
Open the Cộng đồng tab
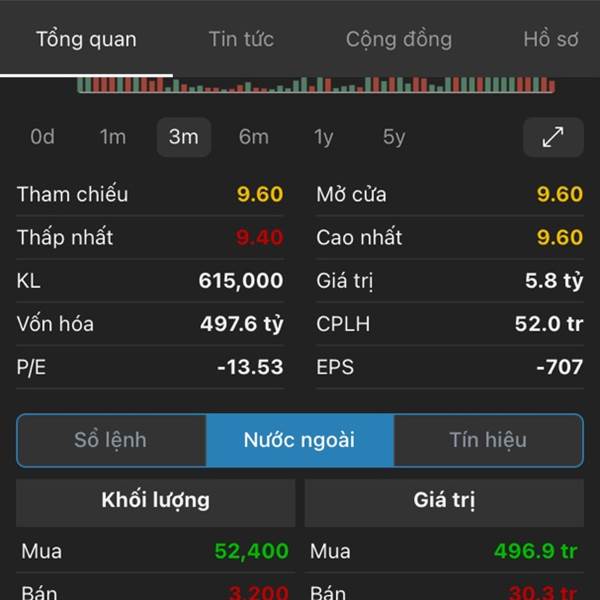[x=399, y=40]
